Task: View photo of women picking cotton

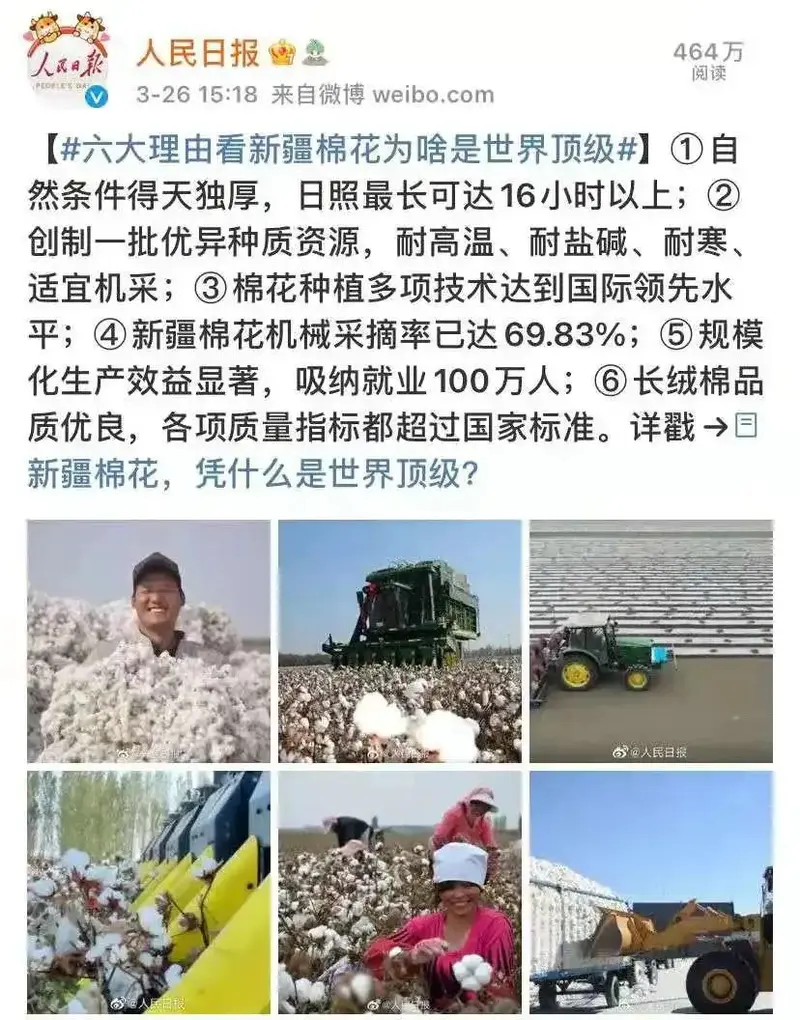Action: (x=400, y=891)
